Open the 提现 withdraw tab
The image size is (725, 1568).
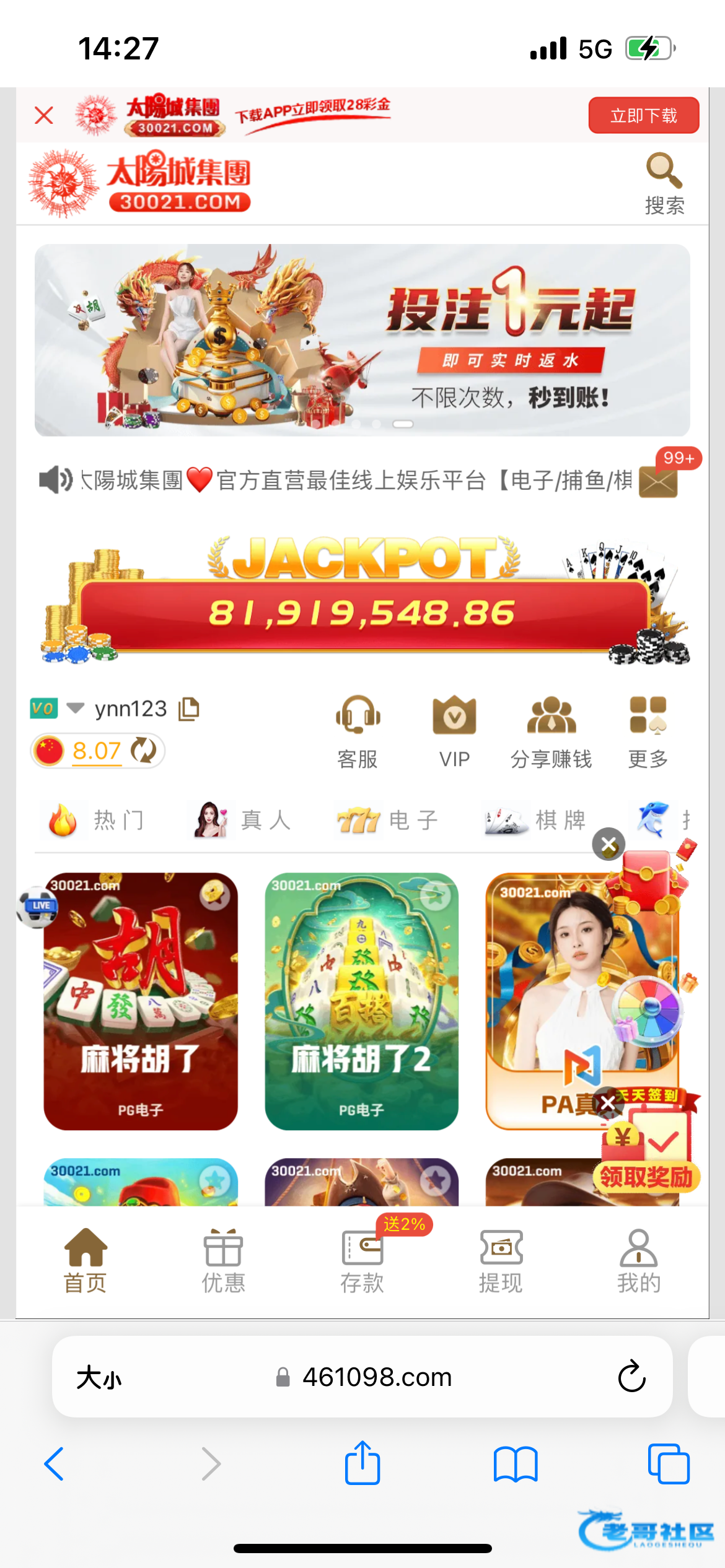click(x=501, y=1261)
